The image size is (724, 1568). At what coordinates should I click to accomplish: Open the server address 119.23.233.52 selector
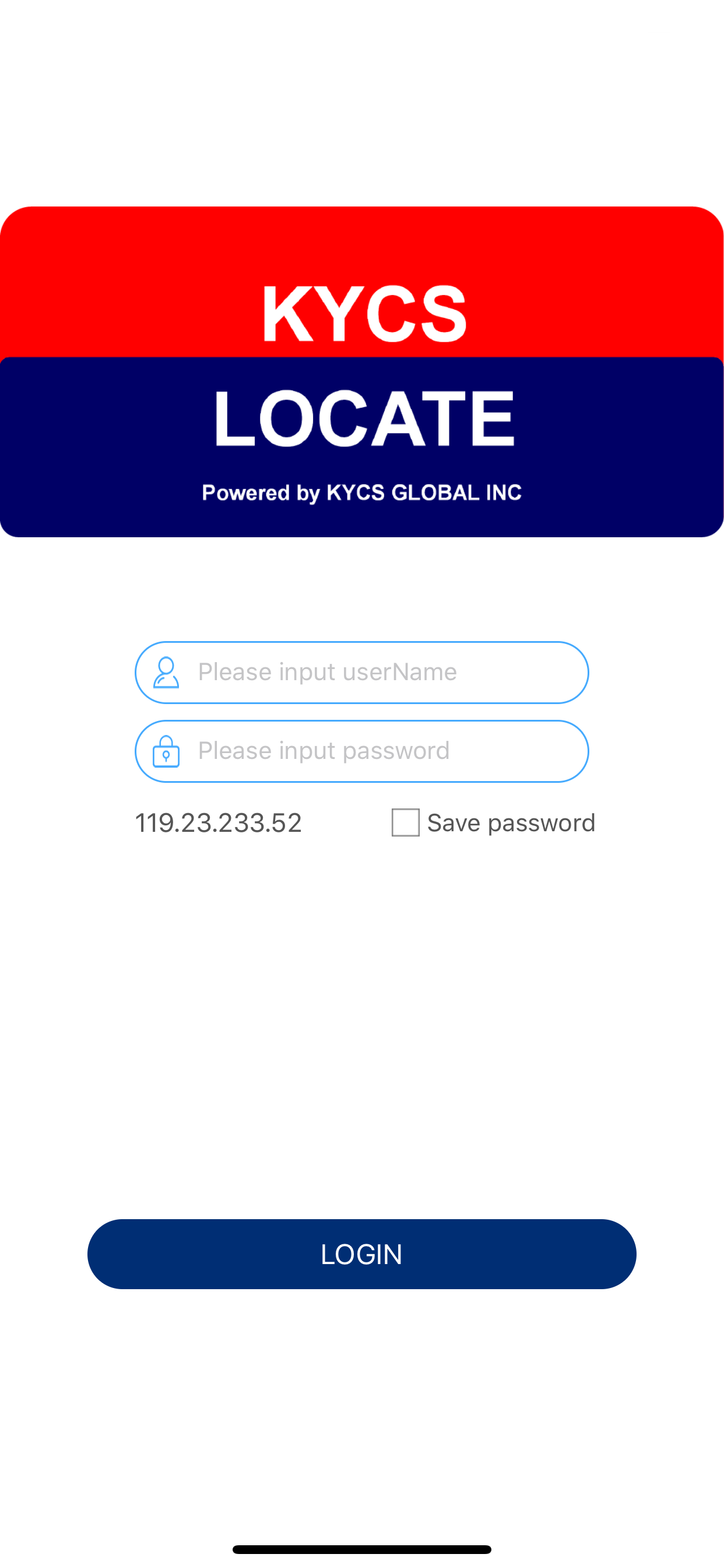[x=218, y=822]
